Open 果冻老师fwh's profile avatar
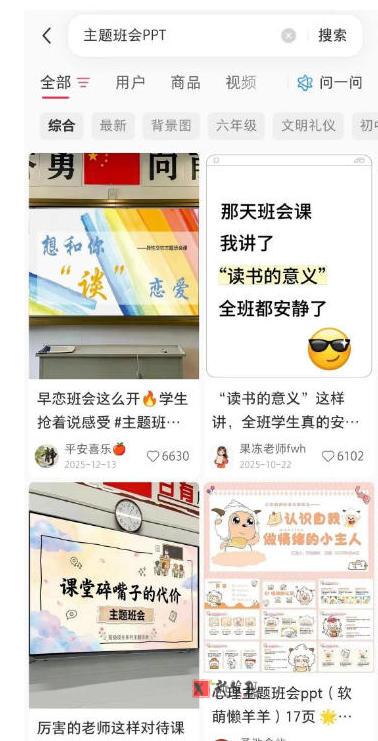Screen dimensions: 378x741 pyautogui.click(x=222, y=457)
